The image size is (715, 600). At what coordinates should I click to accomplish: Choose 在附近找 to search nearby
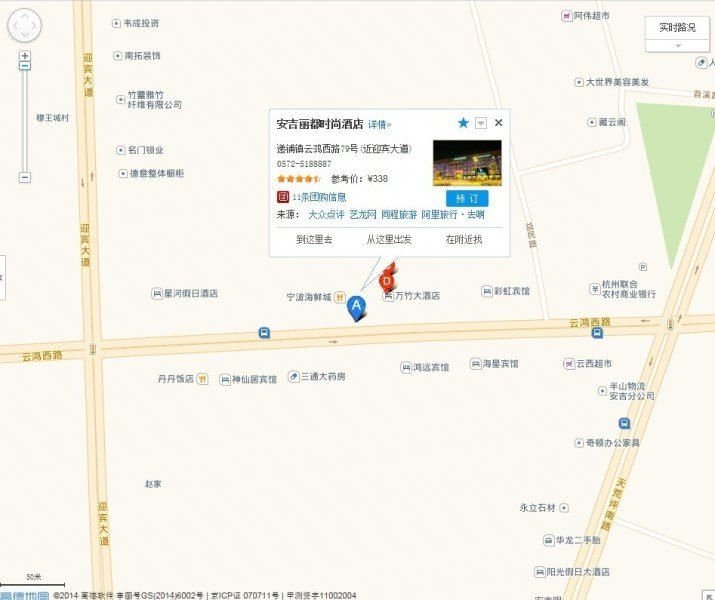(x=463, y=240)
